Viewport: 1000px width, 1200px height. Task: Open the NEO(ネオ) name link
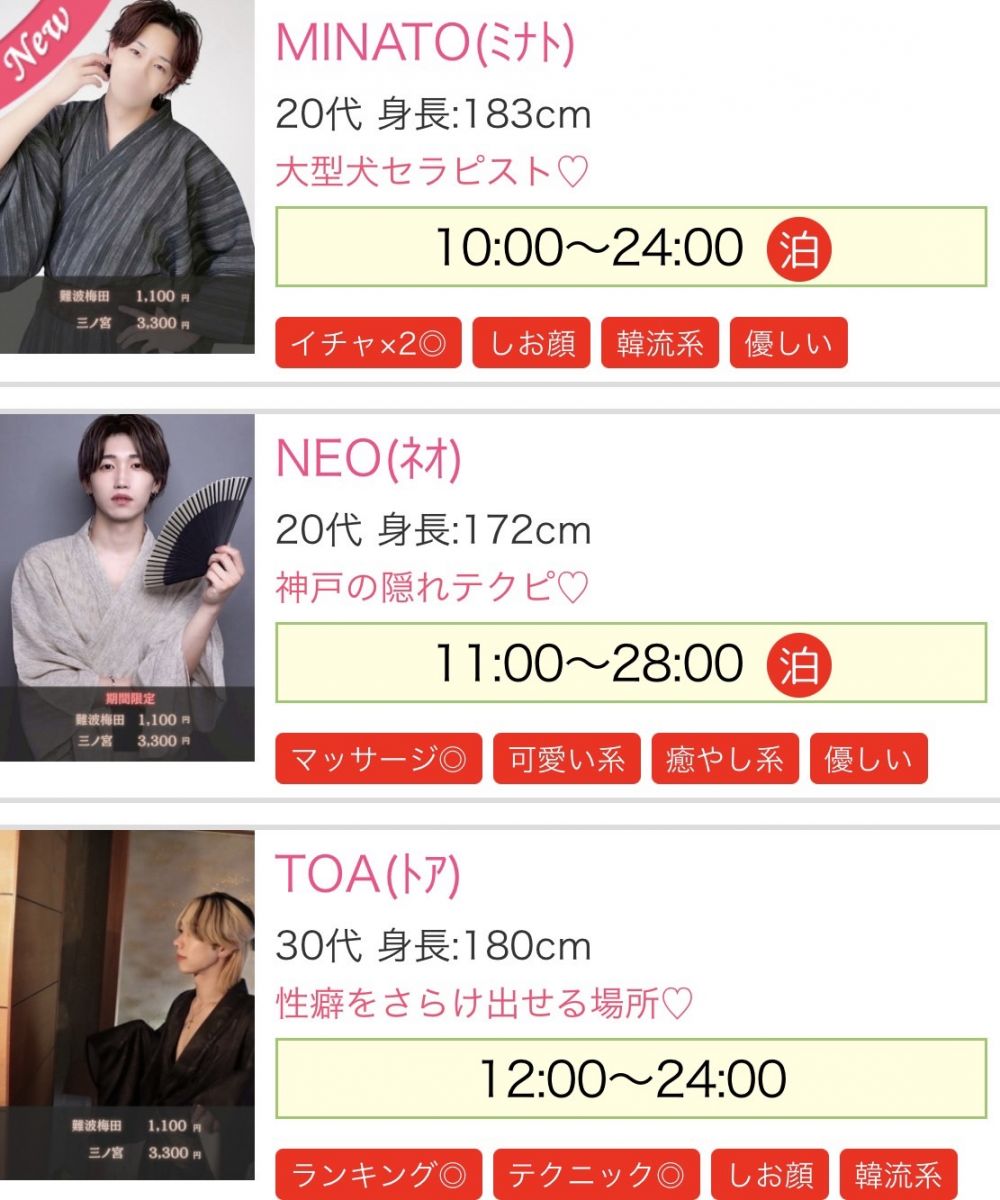[368, 459]
